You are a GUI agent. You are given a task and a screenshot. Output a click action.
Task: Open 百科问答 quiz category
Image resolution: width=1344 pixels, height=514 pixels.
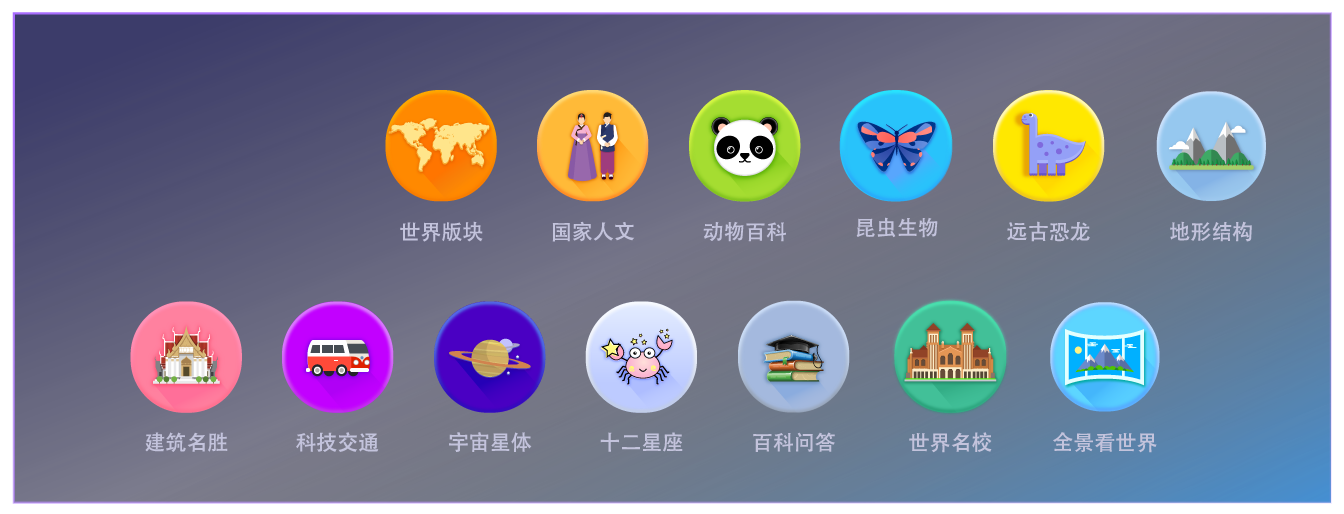point(794,357)
